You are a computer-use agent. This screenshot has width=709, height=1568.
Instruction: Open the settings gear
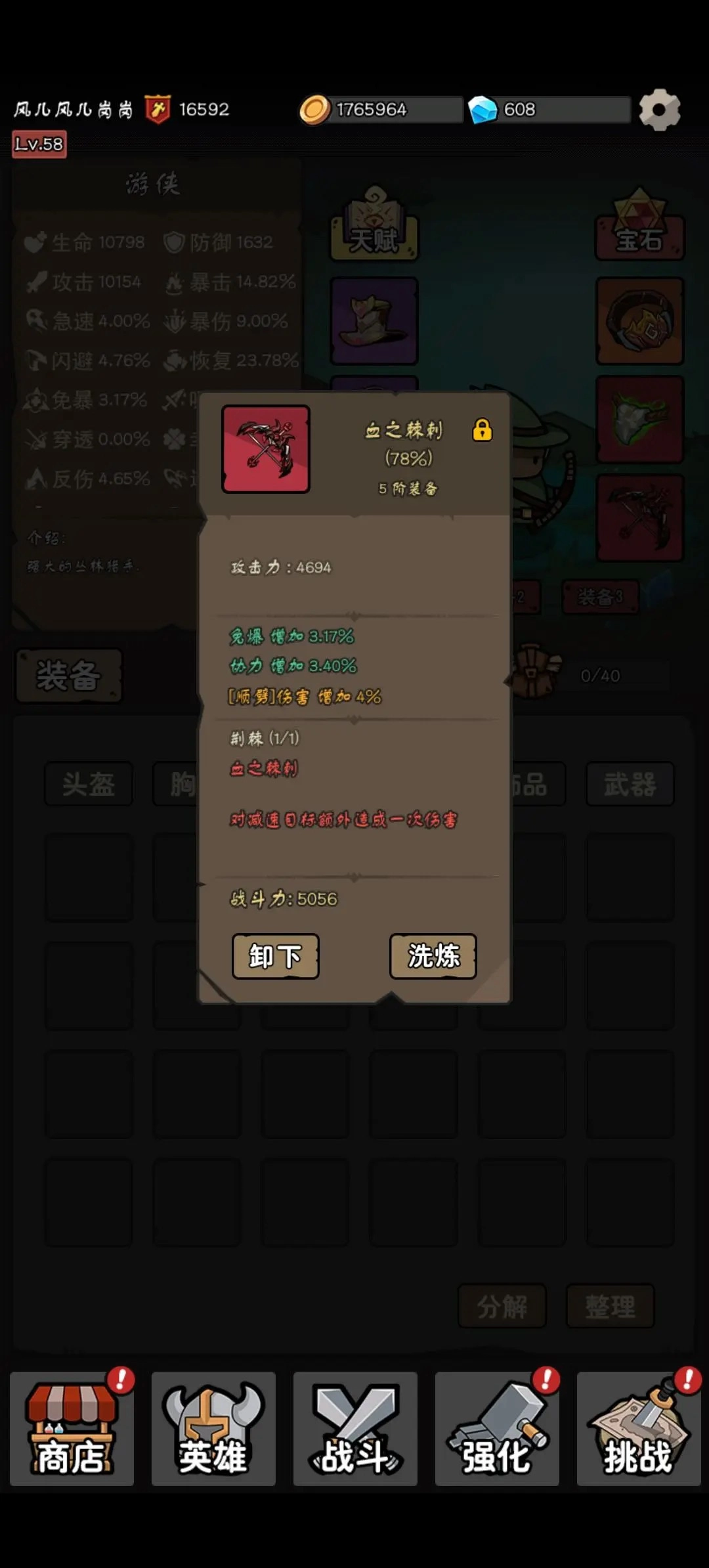pyautogui.click(x=660, y=110)
